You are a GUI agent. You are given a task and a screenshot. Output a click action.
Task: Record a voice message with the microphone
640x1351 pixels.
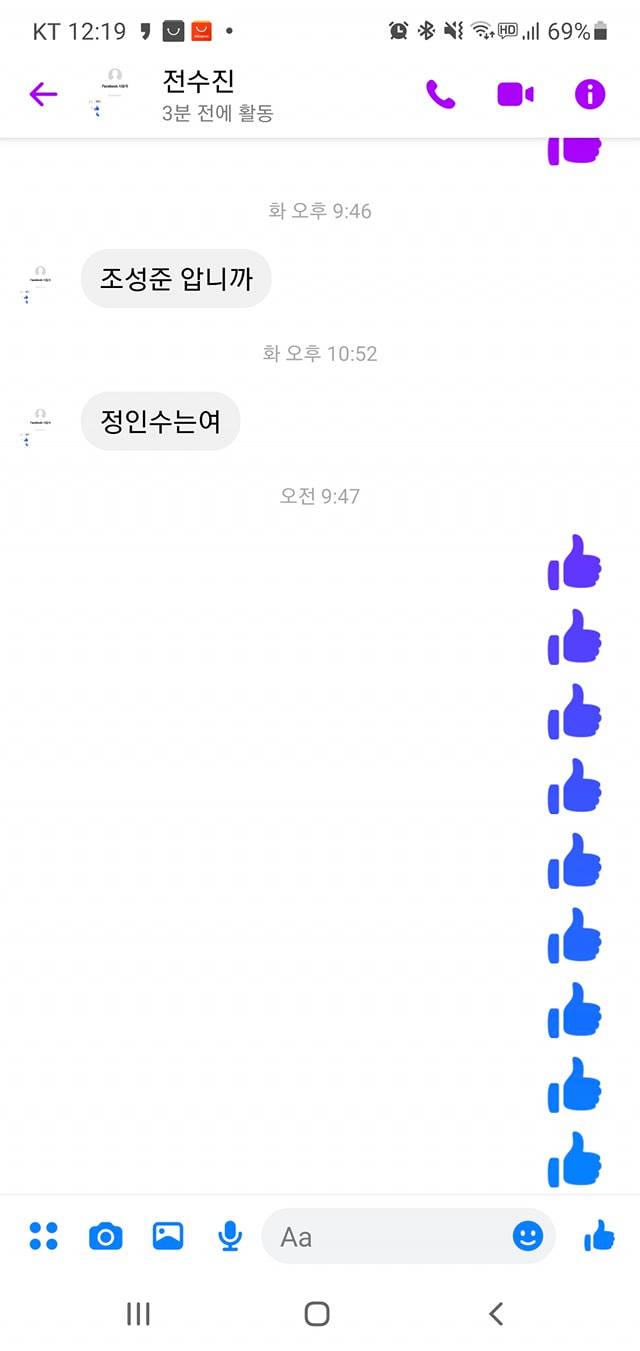pos(230,1236)
